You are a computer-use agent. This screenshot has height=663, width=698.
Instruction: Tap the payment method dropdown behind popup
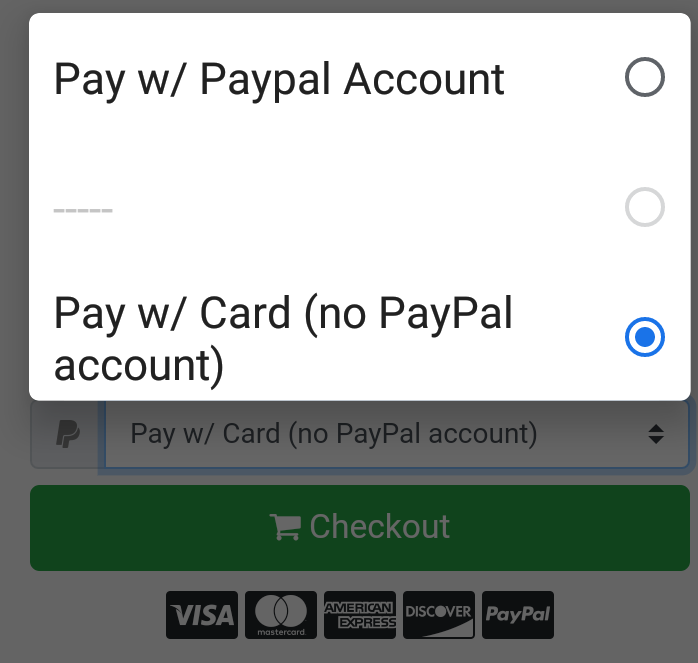click(x=397, y=435)
